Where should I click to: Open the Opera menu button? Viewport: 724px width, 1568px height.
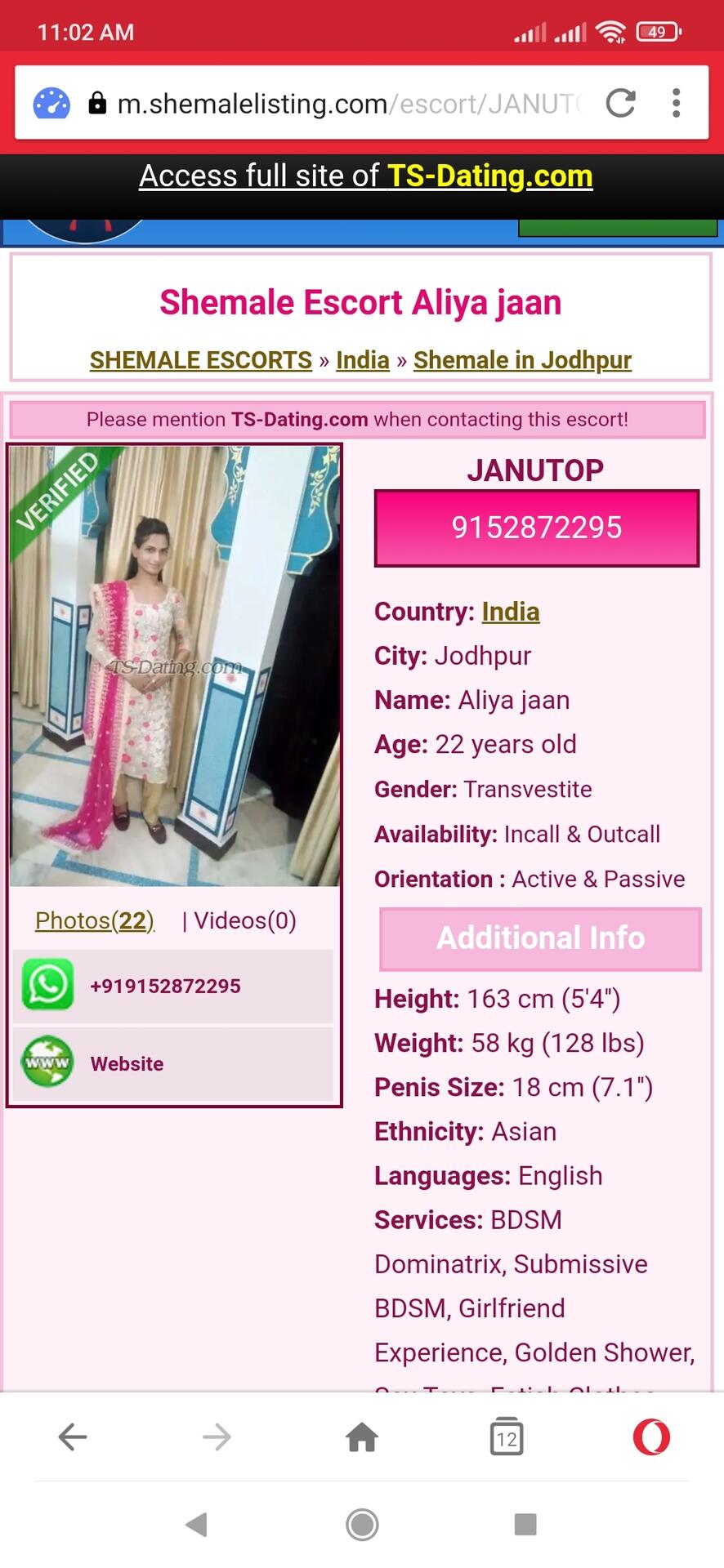point(651,1437)
